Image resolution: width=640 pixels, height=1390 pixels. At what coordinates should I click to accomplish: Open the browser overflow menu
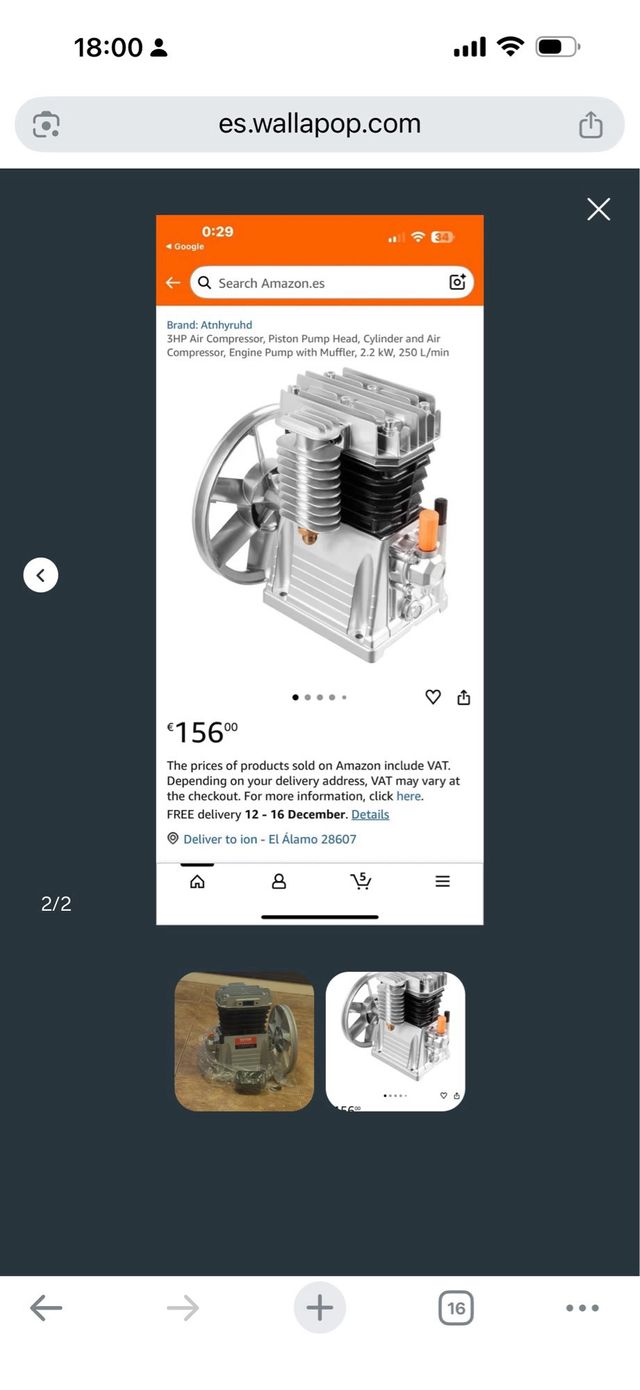[582, 1307]
